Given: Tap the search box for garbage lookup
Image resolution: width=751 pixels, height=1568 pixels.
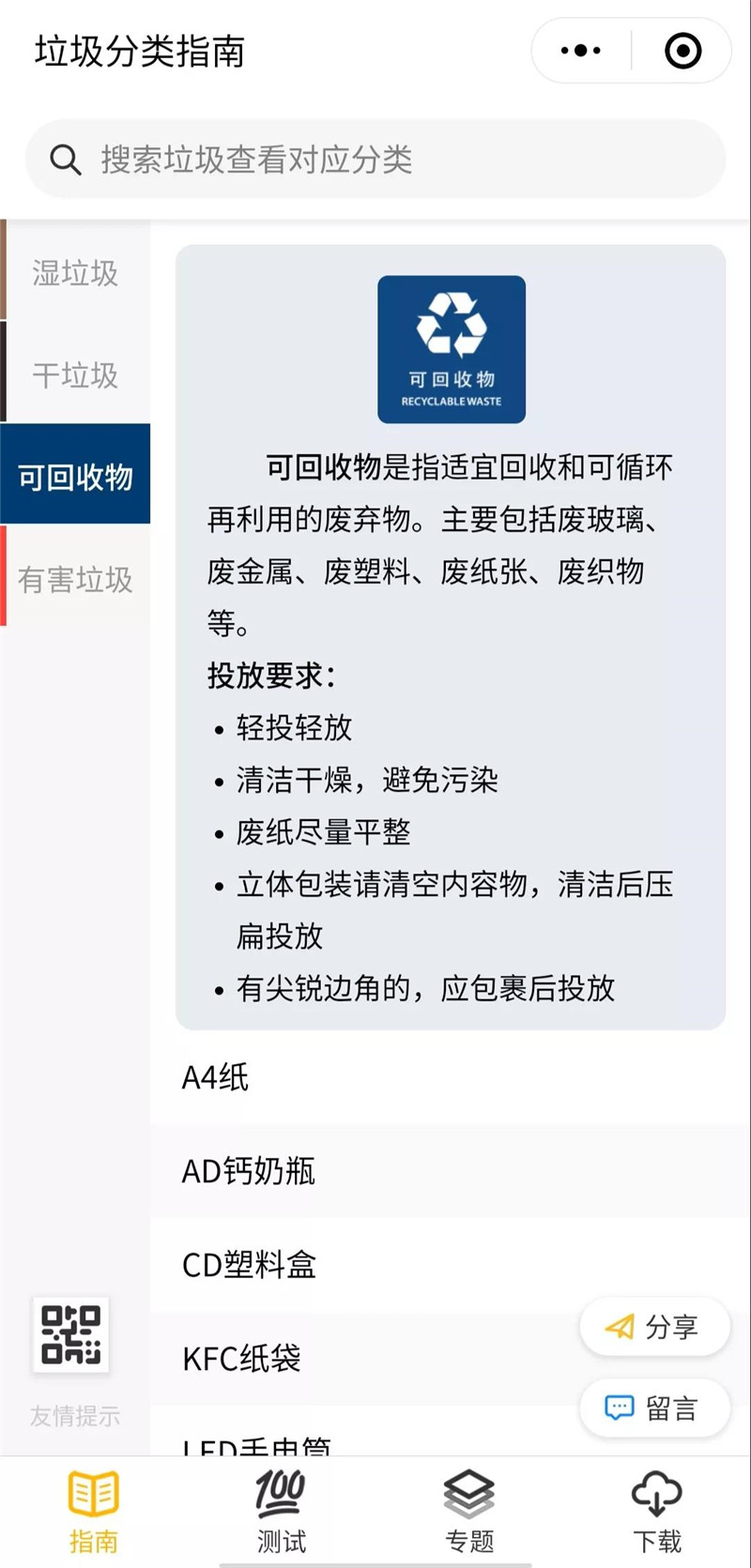Looking at the screenshot, I should click(x=375, y=160).
